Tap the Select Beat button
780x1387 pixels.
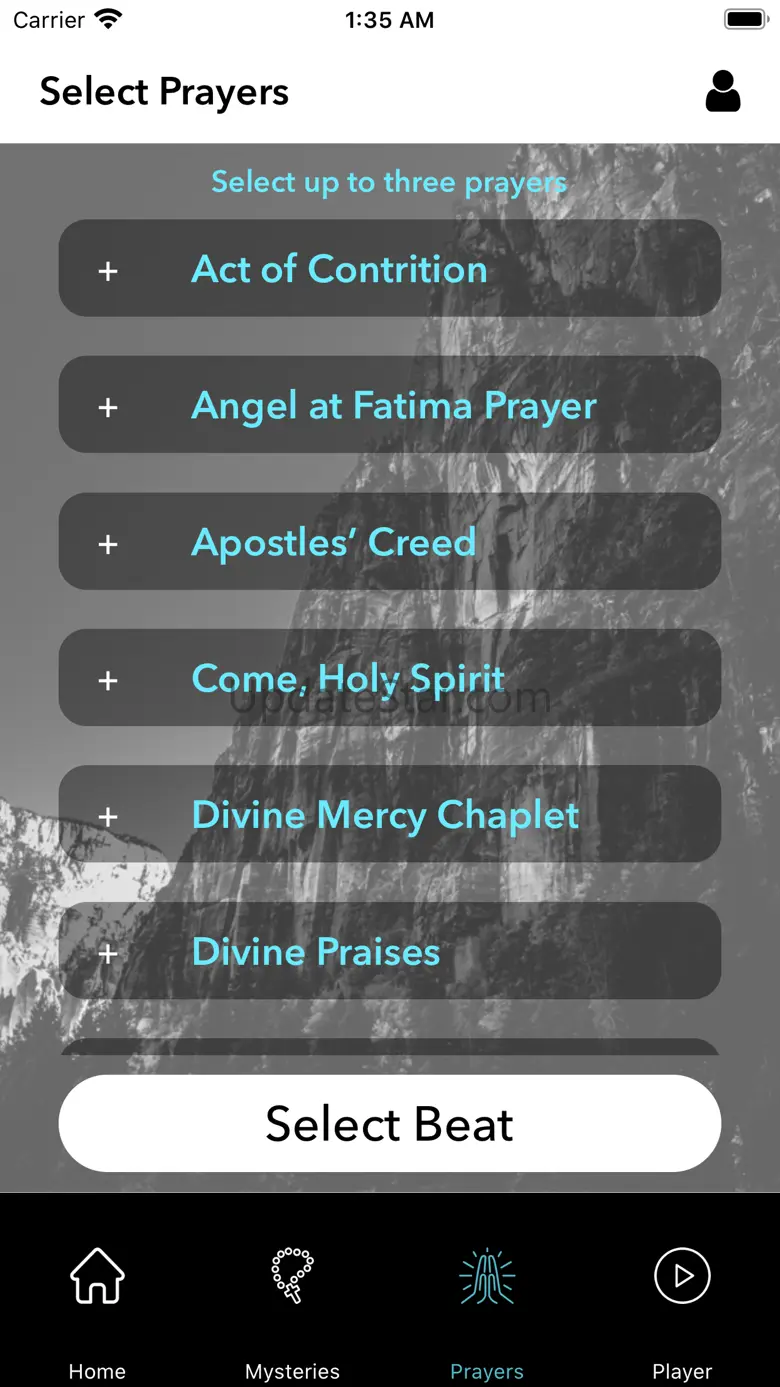[x=390, y=1124]
